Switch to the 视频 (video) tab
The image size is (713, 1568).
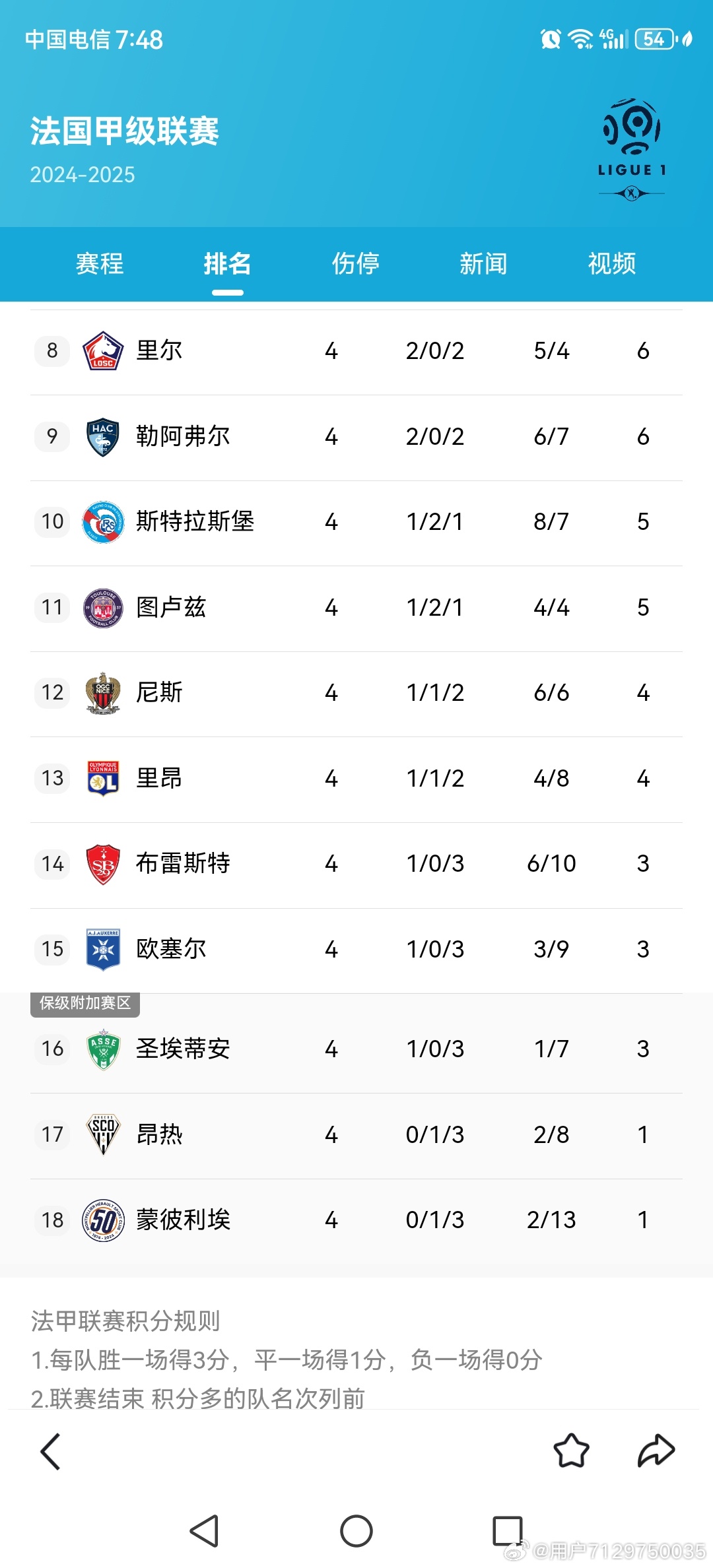coord(611,263)
